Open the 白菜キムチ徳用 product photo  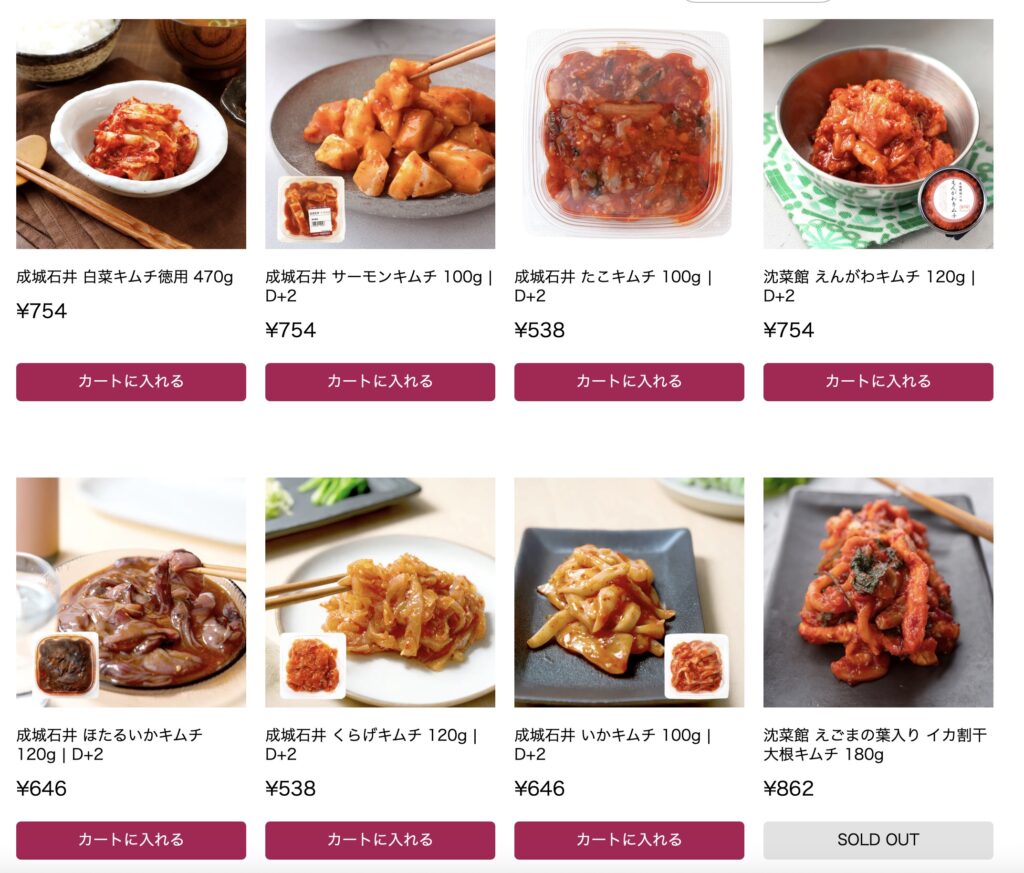(131, 134)
